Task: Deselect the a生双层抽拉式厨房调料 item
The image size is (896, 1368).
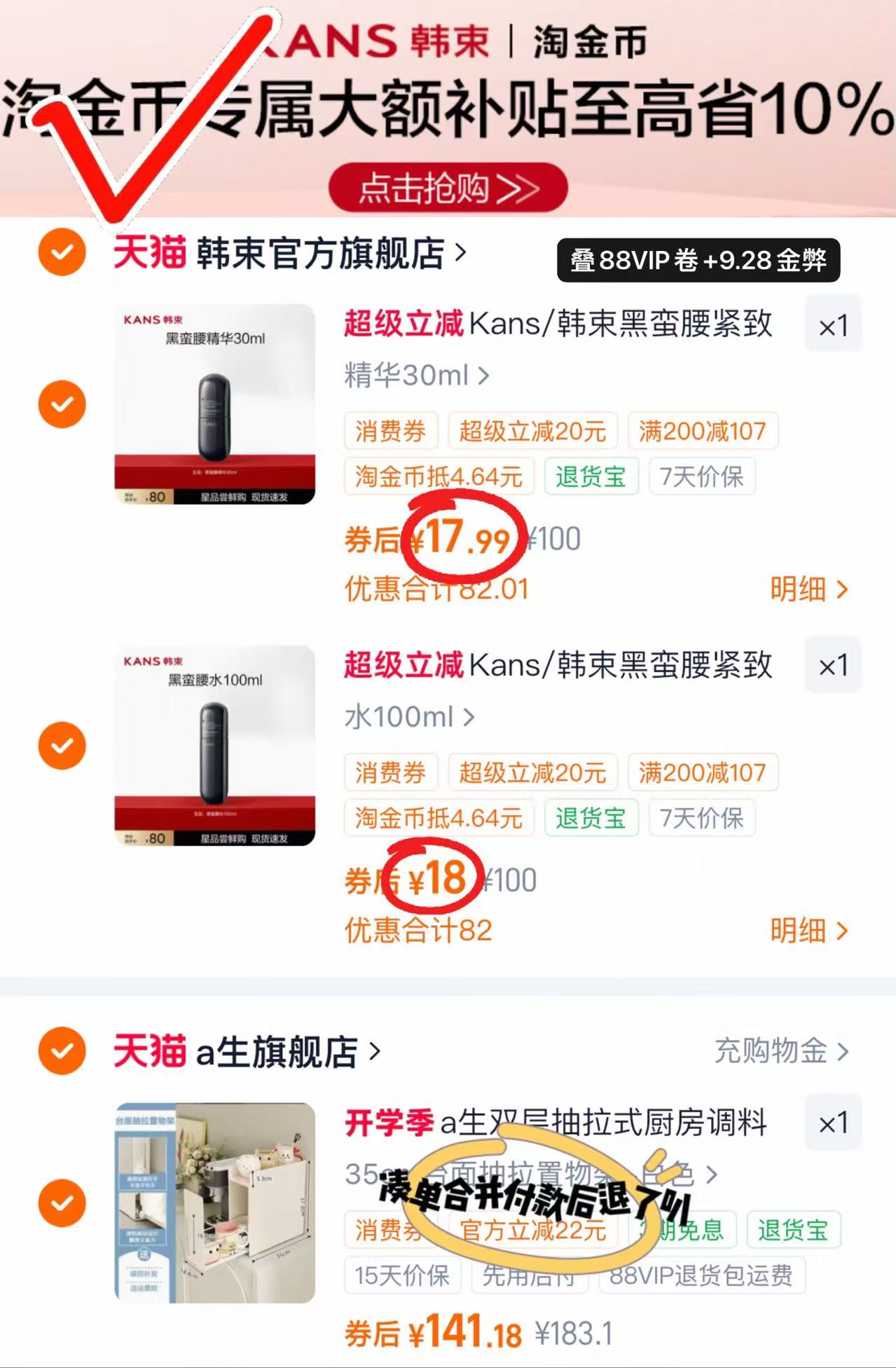Action: pyautogui.click(x=62, y=1203)
